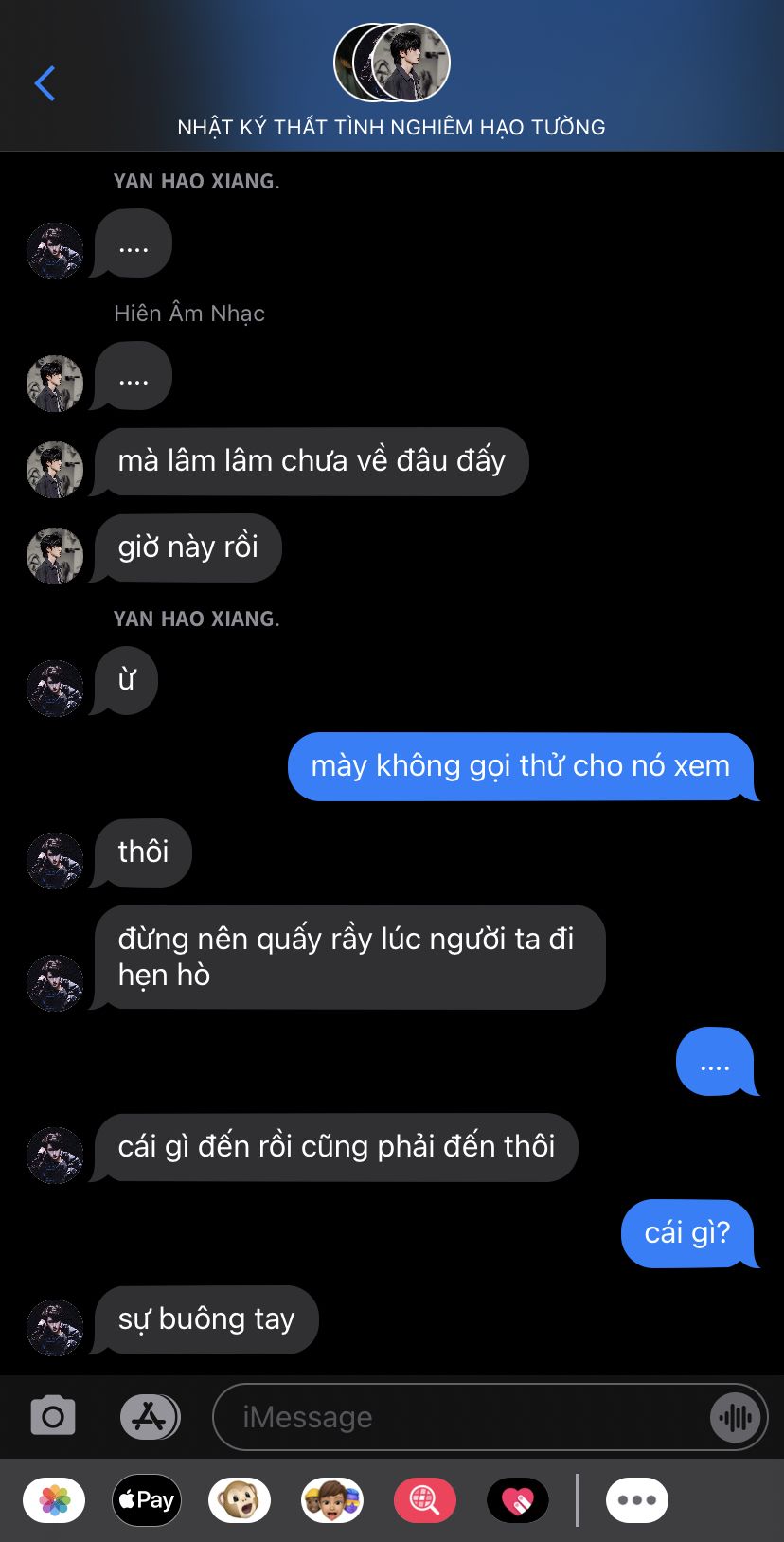Open more apps with the three-dot button
784x1542 pixels.
(637, 1500)
